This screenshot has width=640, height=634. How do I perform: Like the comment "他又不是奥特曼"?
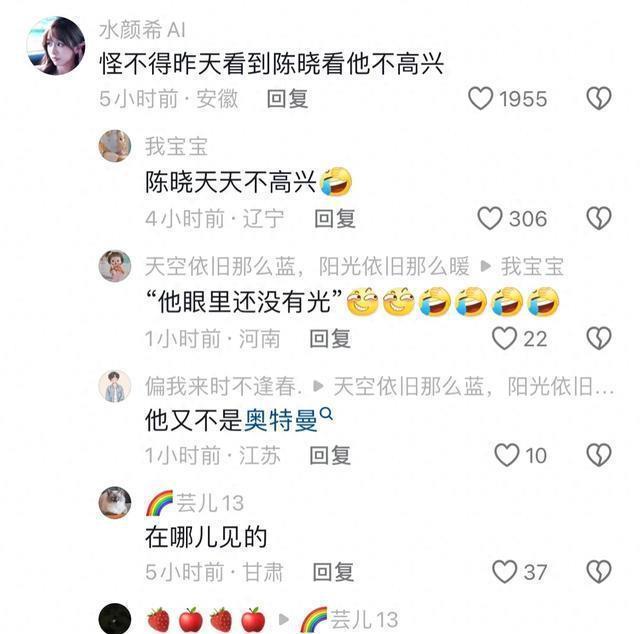pyautogui.click(x=507, y=455)
